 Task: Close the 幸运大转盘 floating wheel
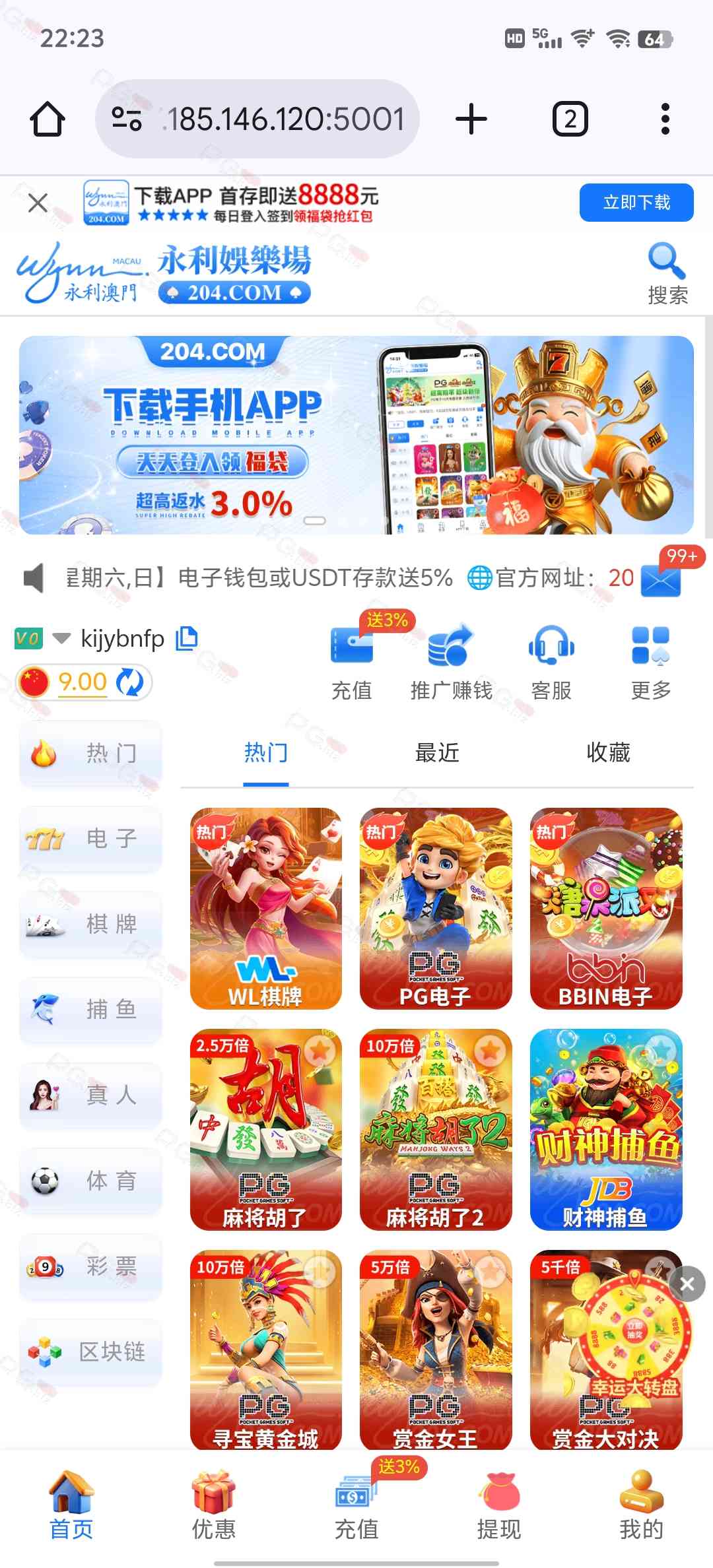click(x=687, y=1284)
